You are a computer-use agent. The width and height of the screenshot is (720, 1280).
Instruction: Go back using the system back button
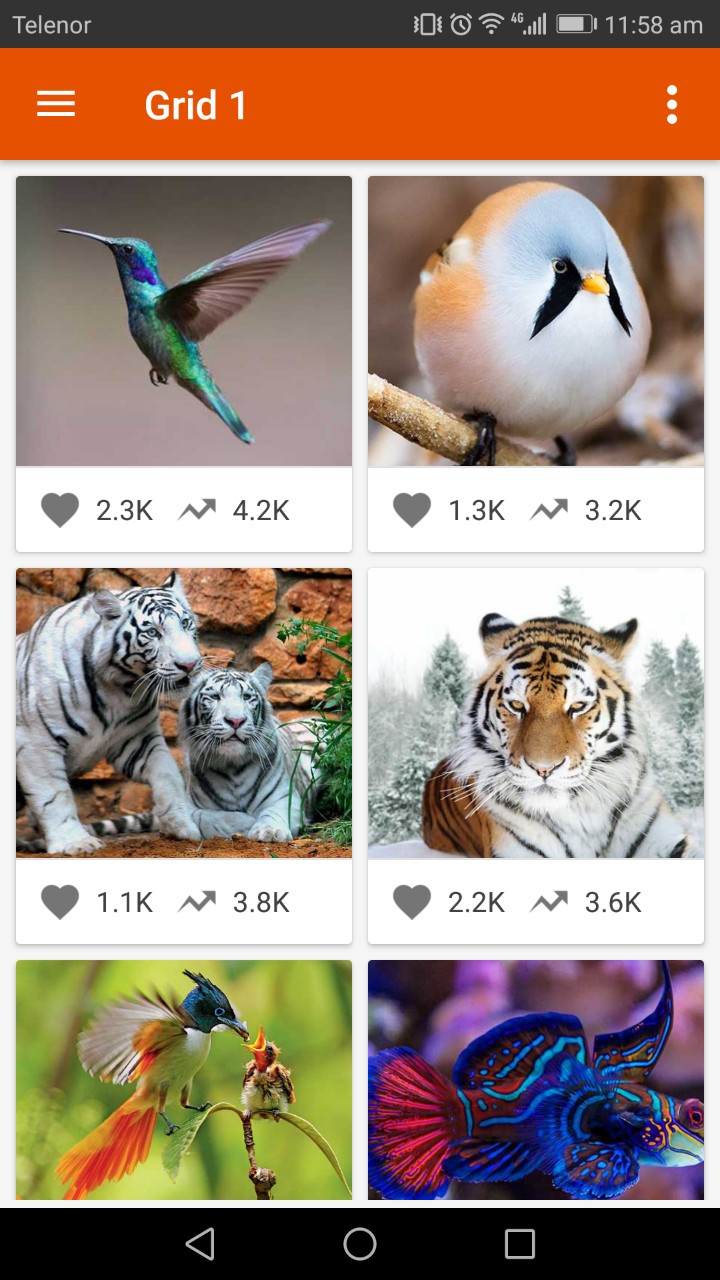(200, 1244)
